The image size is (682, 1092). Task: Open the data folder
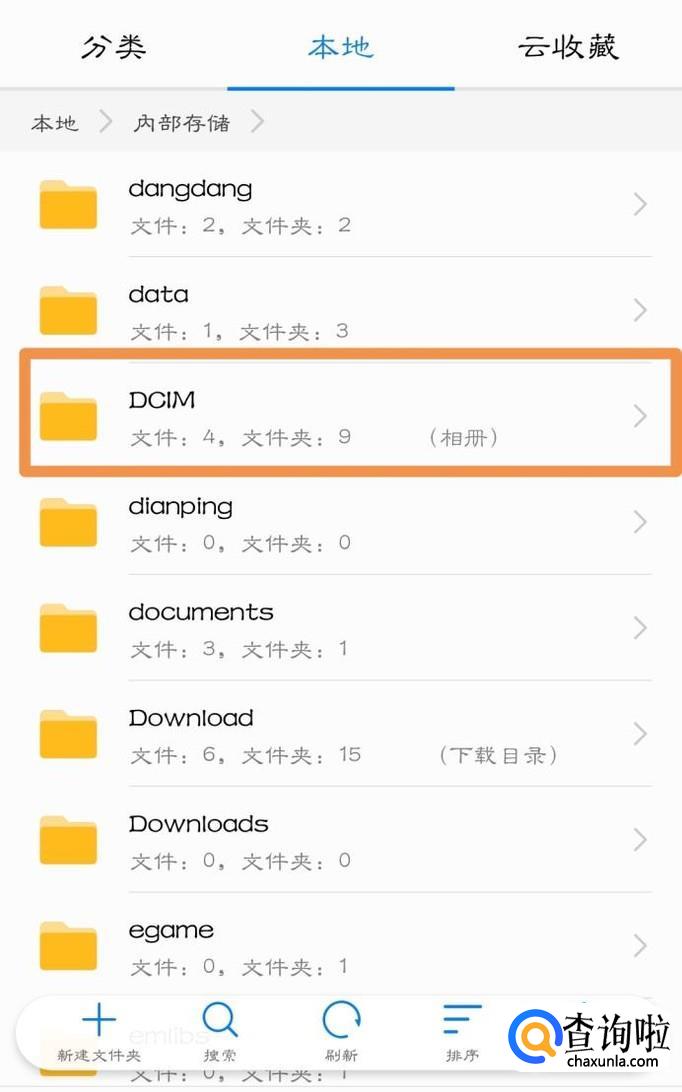340,311
